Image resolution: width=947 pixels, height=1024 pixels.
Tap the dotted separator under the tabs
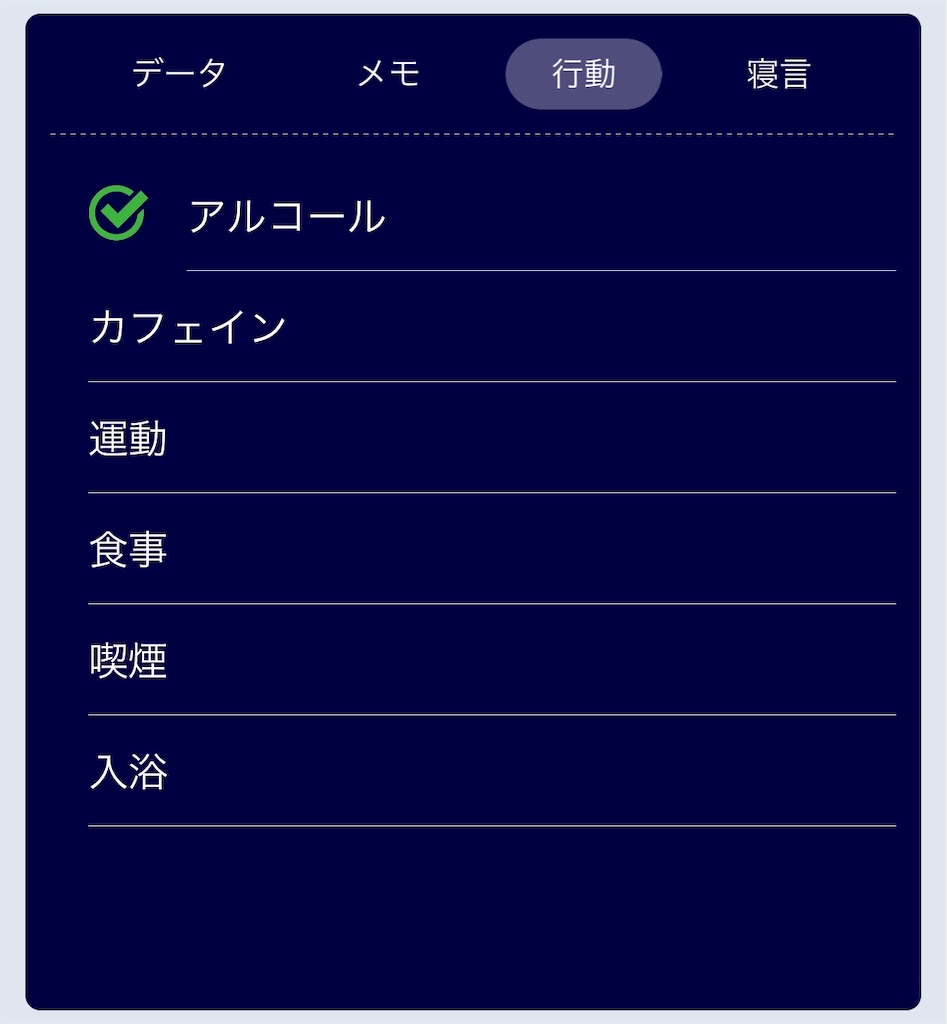pos(473,131)
